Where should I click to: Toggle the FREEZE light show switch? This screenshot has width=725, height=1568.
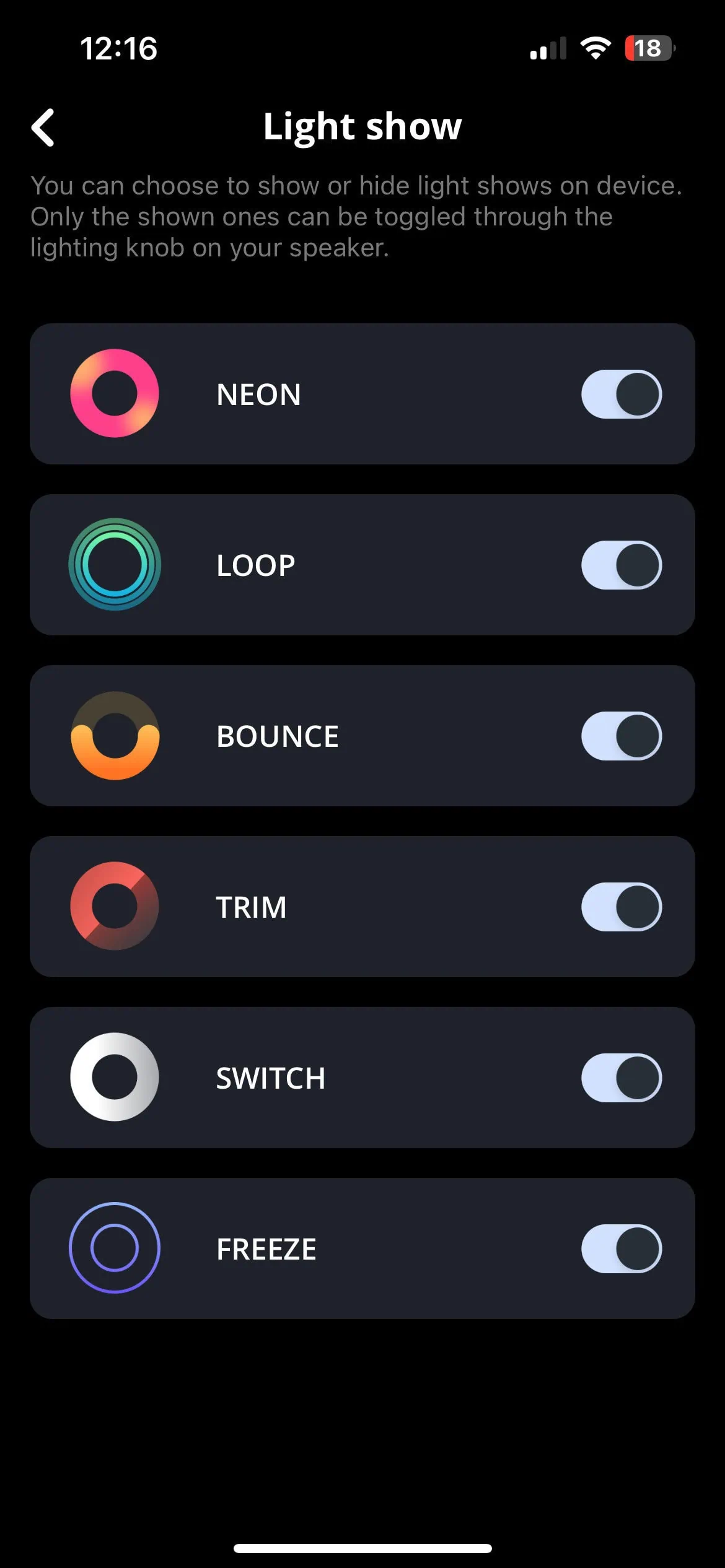click(621, 1248)
